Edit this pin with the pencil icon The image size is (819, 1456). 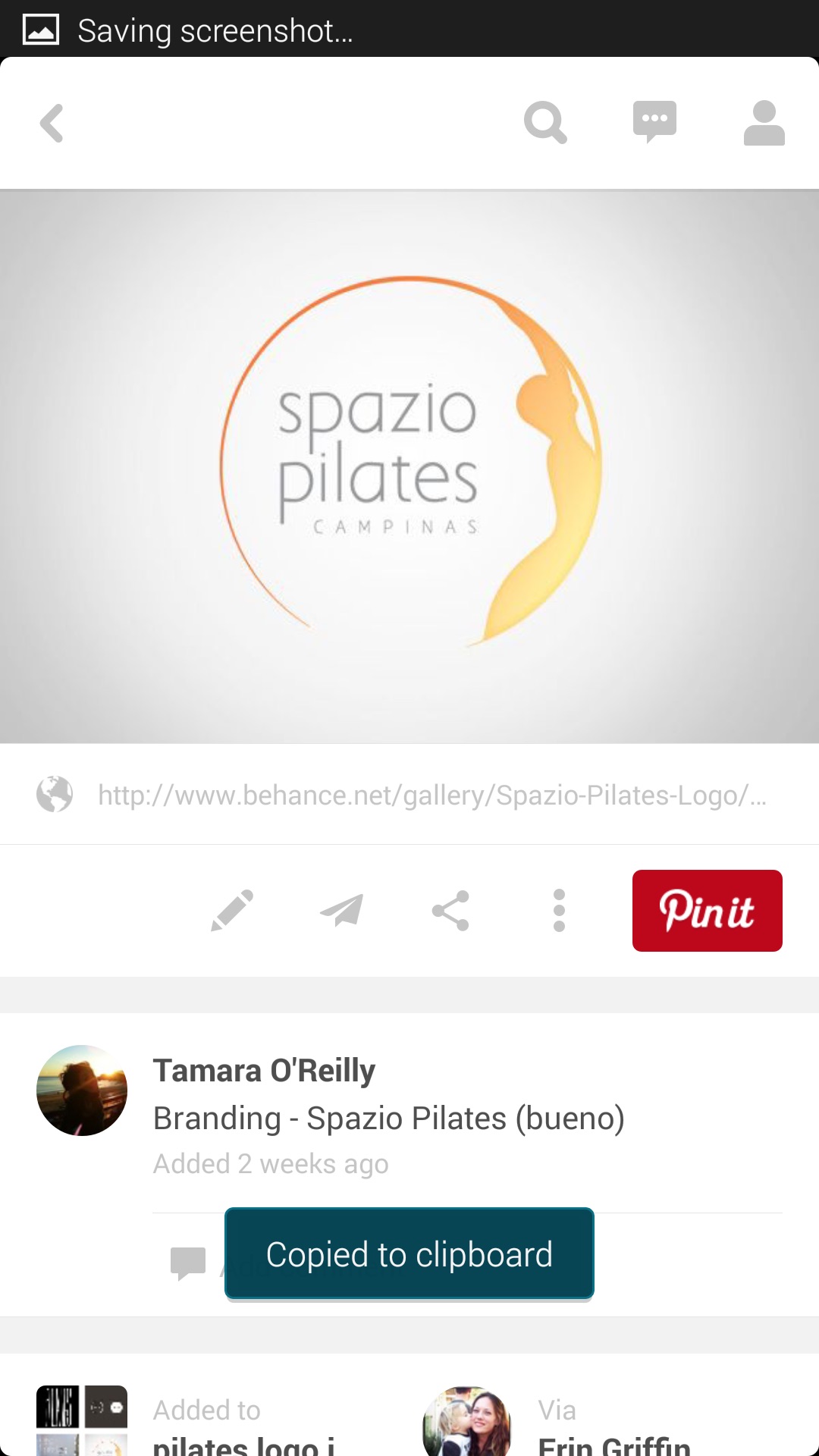(x=232, y=910)
